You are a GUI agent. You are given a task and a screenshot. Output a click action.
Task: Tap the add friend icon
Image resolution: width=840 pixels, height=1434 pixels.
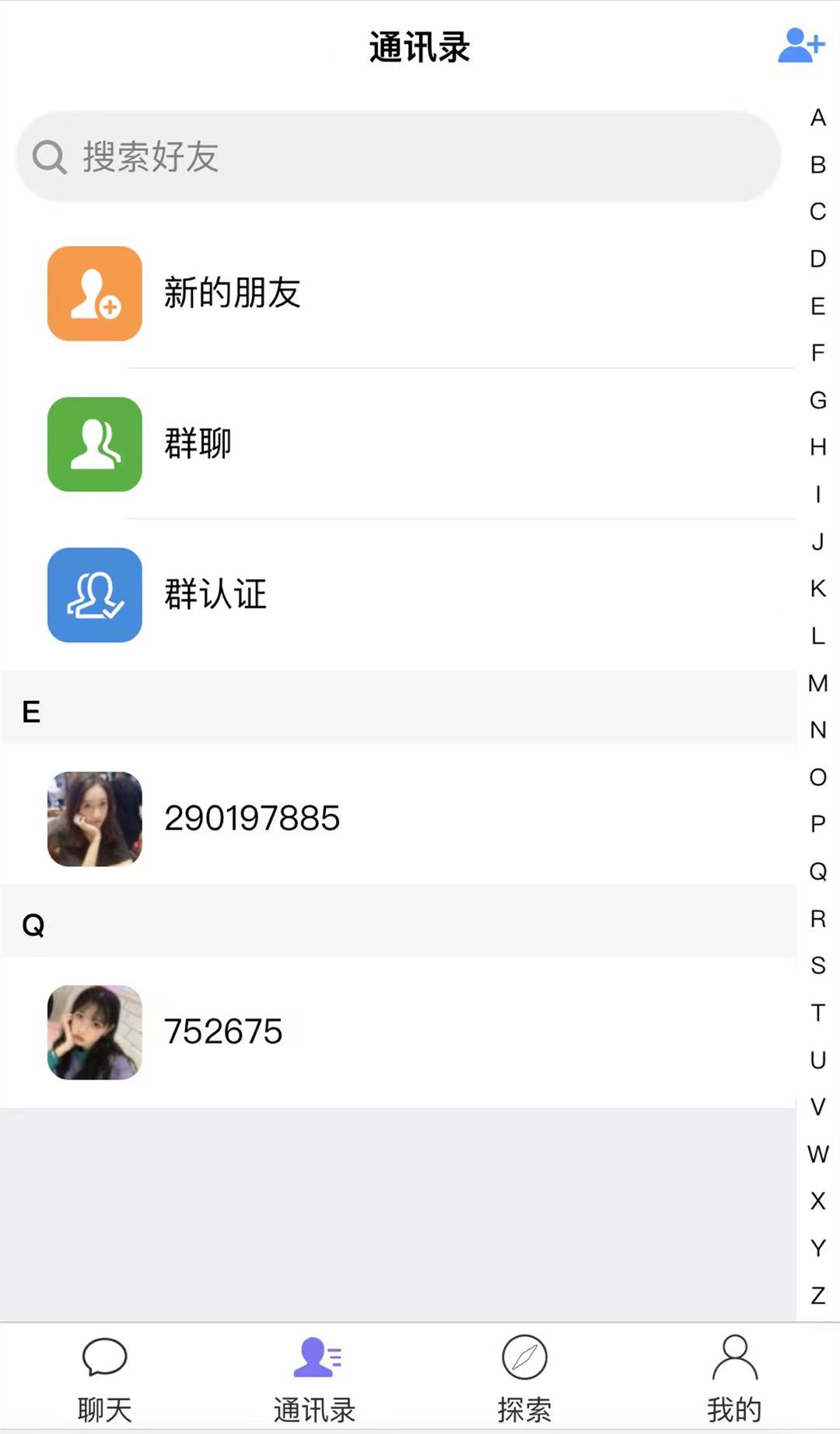click(x=801, y=46)
